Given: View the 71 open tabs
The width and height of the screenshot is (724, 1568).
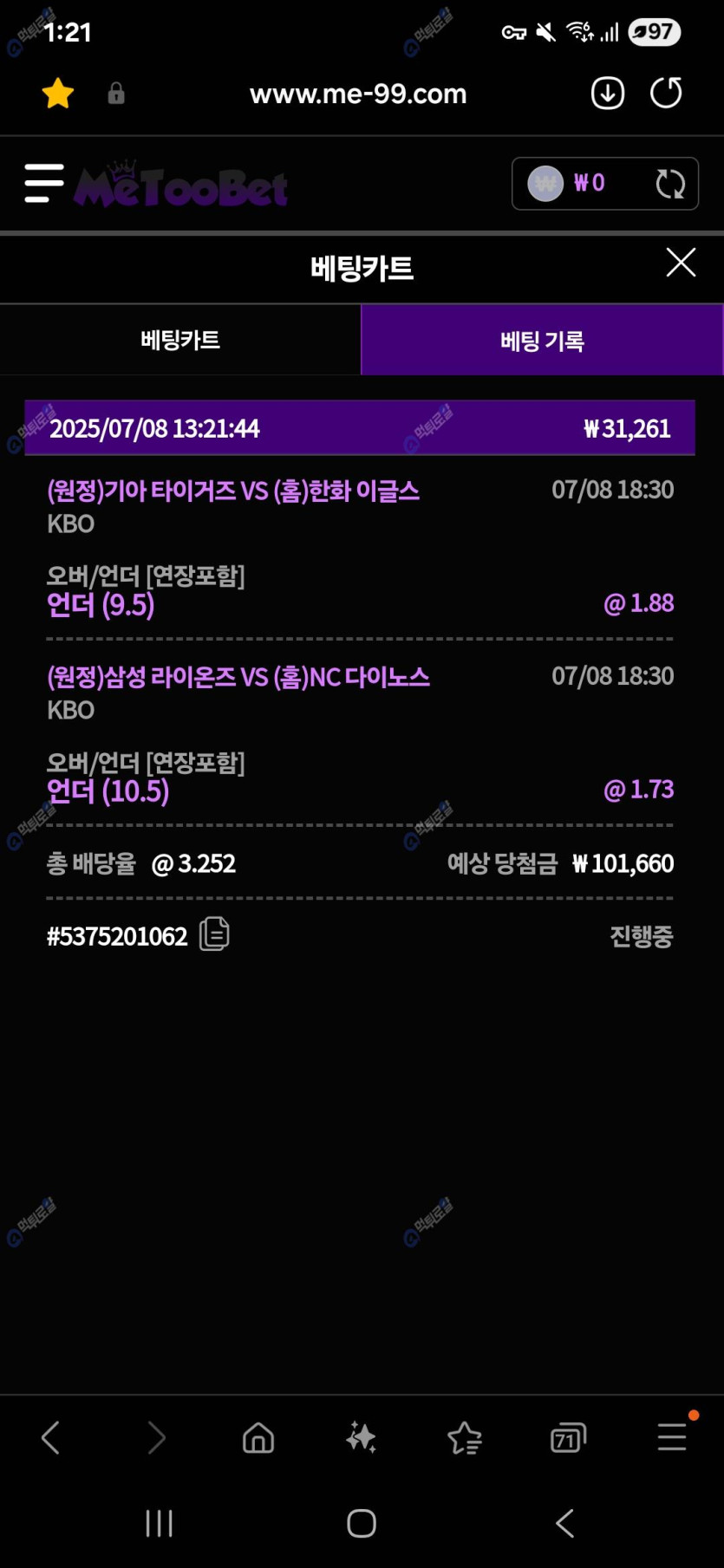Looking at the screenshot, I should [568, 1438].
